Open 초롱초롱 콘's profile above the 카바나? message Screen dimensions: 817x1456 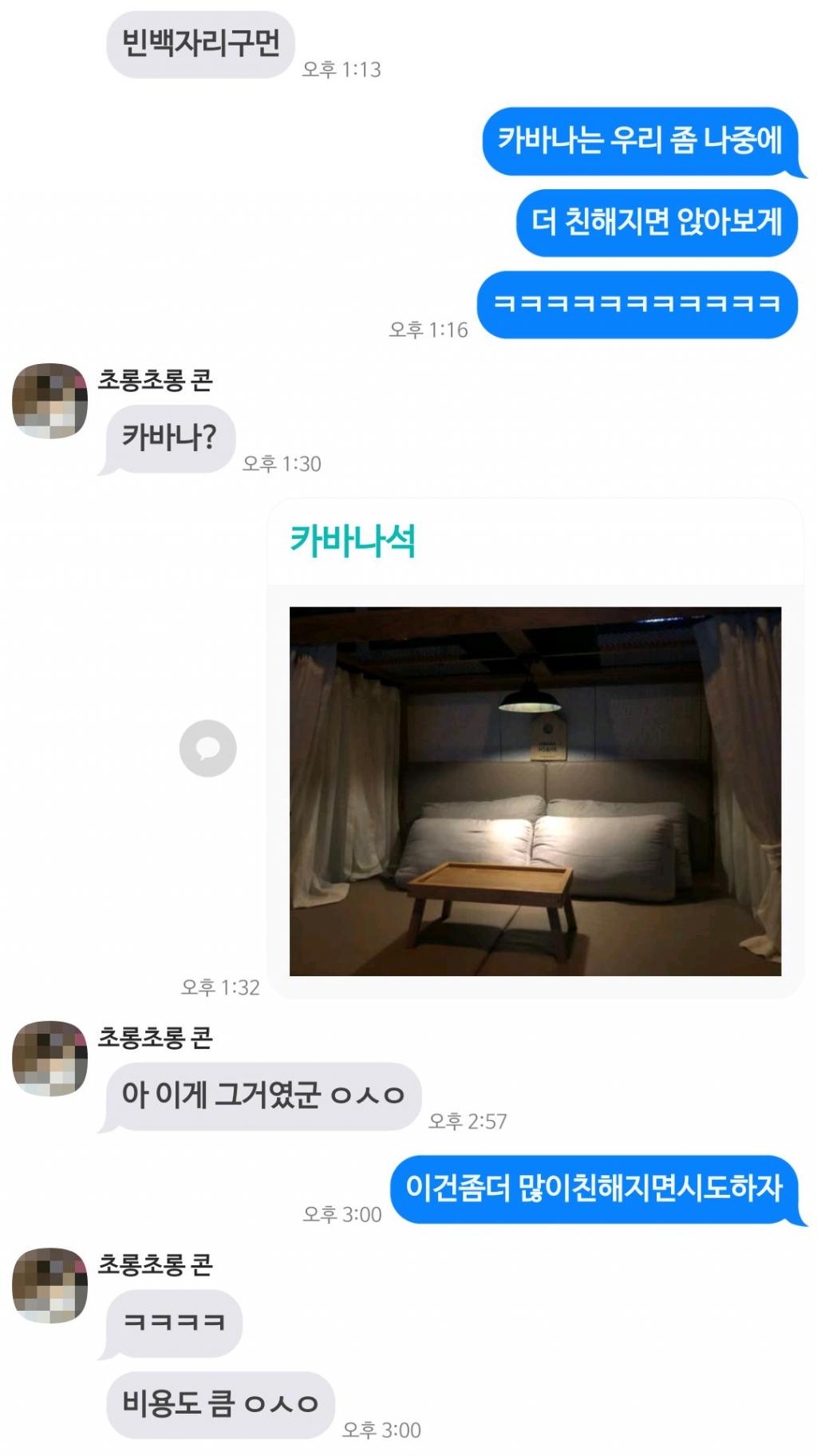(x=49, y=401)
